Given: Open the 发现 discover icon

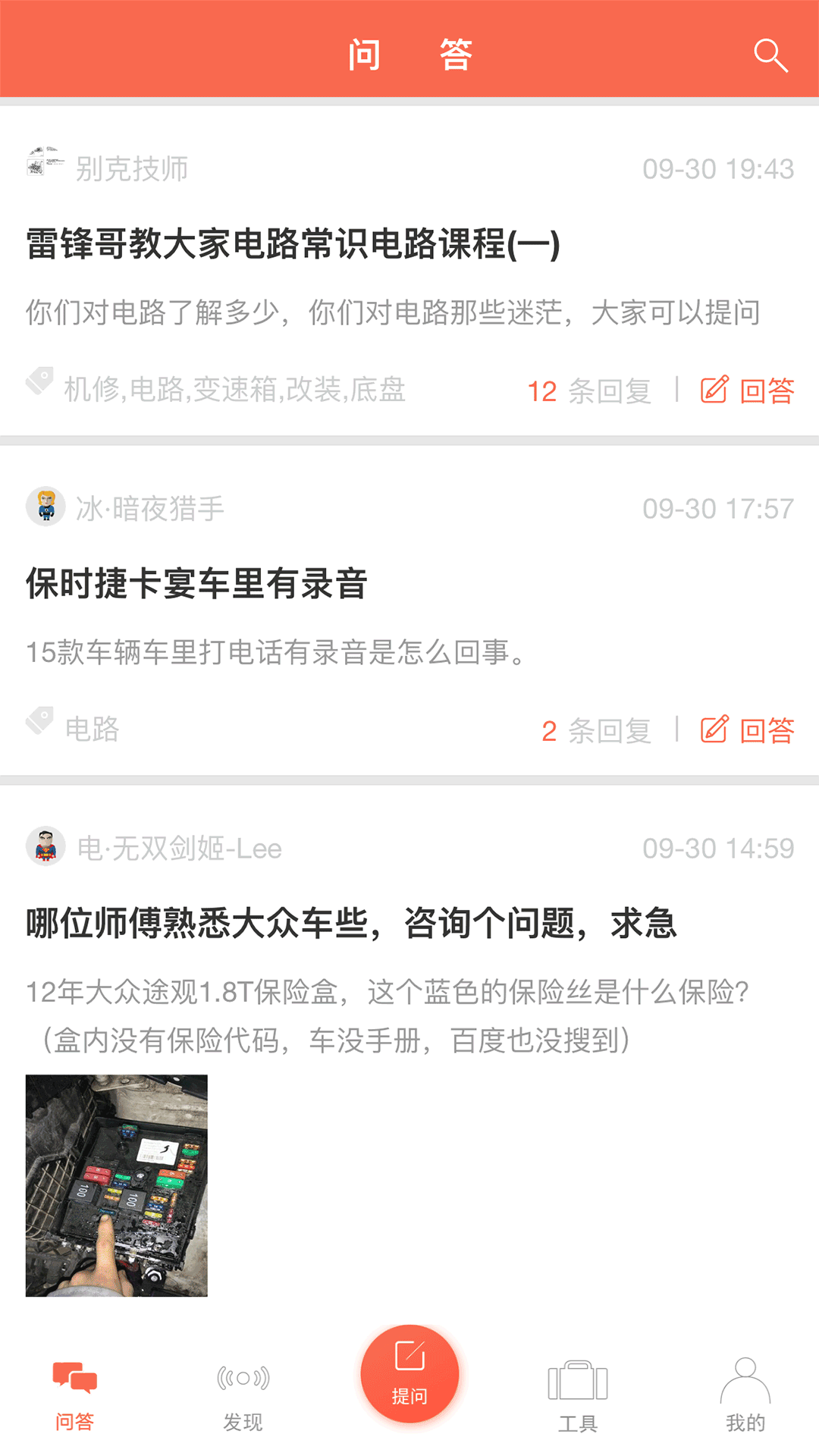Looking at the screenshot, I should [243, 1376].
